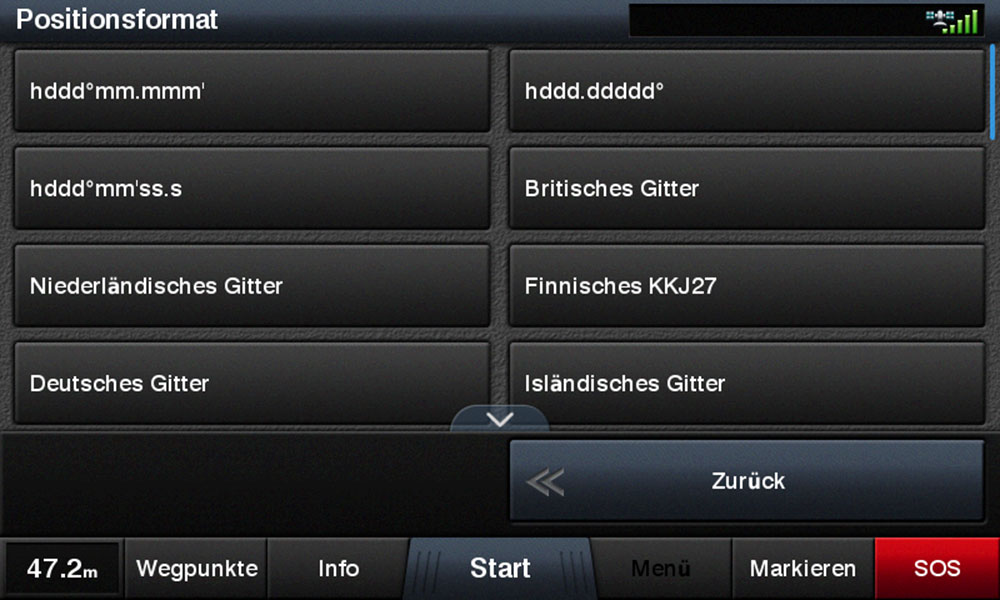
Task: Pick Britisches Gitter
Action: [x=747, y=188]
